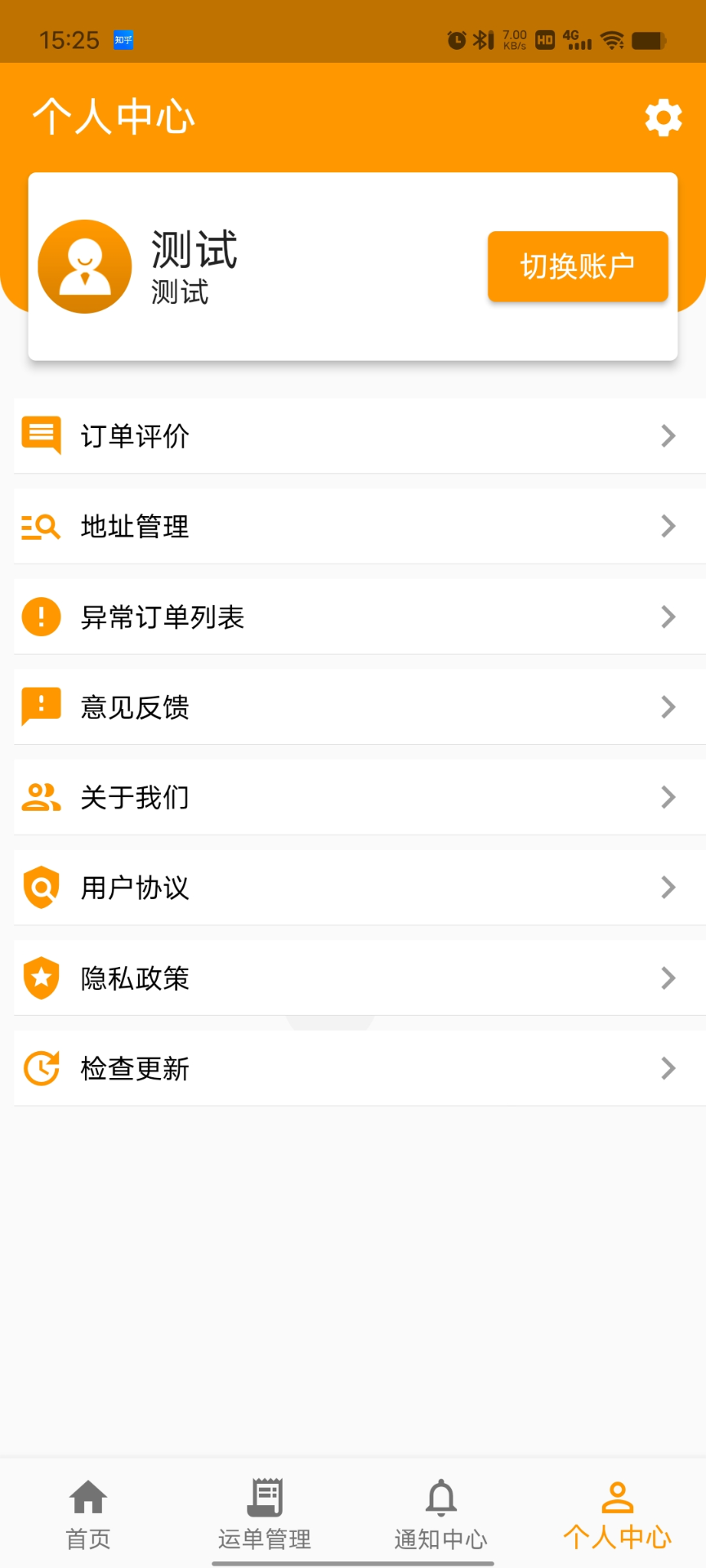The image size is (706, 1568).
Task: Expand the 隐私政策 chevron
Action: (x=668, y=978)
